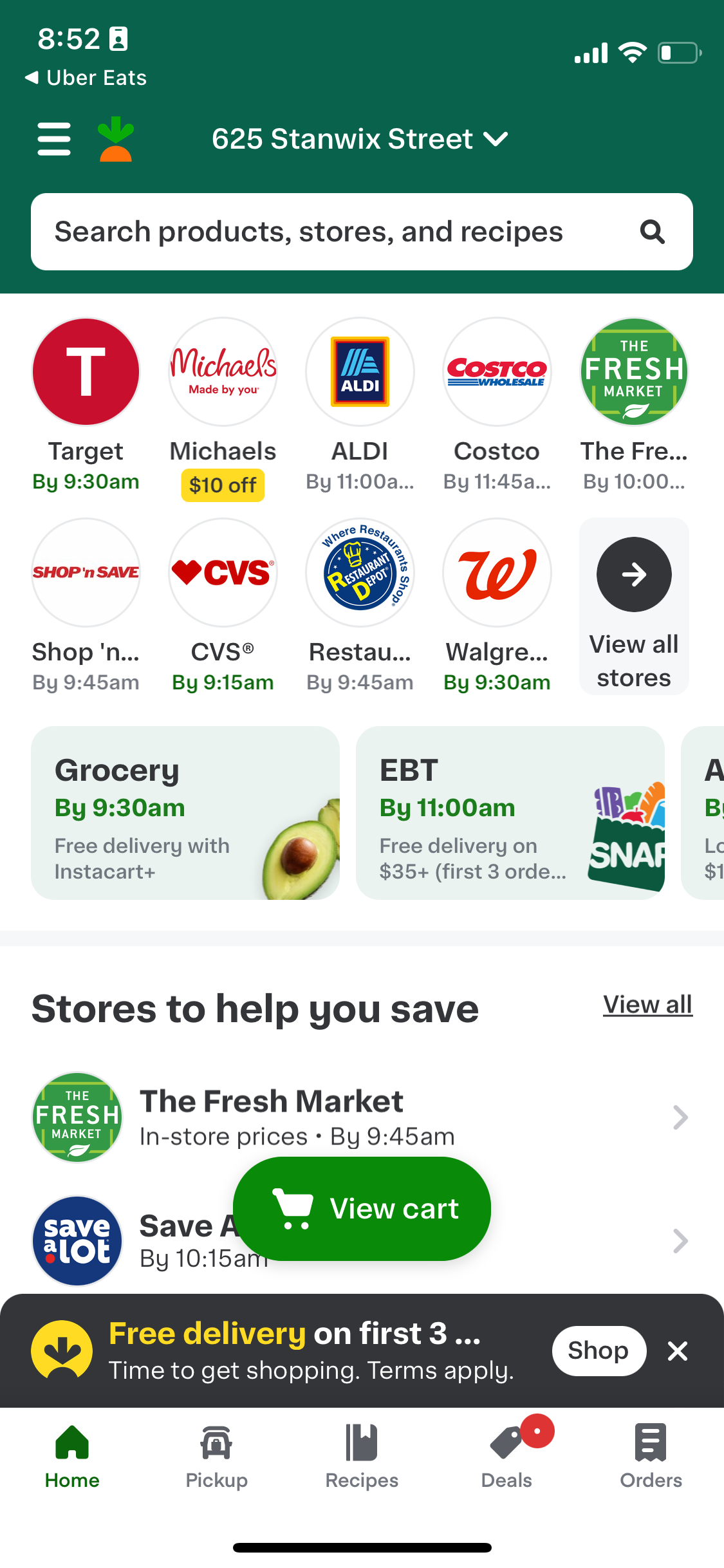This screenshot has height=1568, width=724.
Task: Open the Costco Wholesale store
Action: (x=497, y=372)
